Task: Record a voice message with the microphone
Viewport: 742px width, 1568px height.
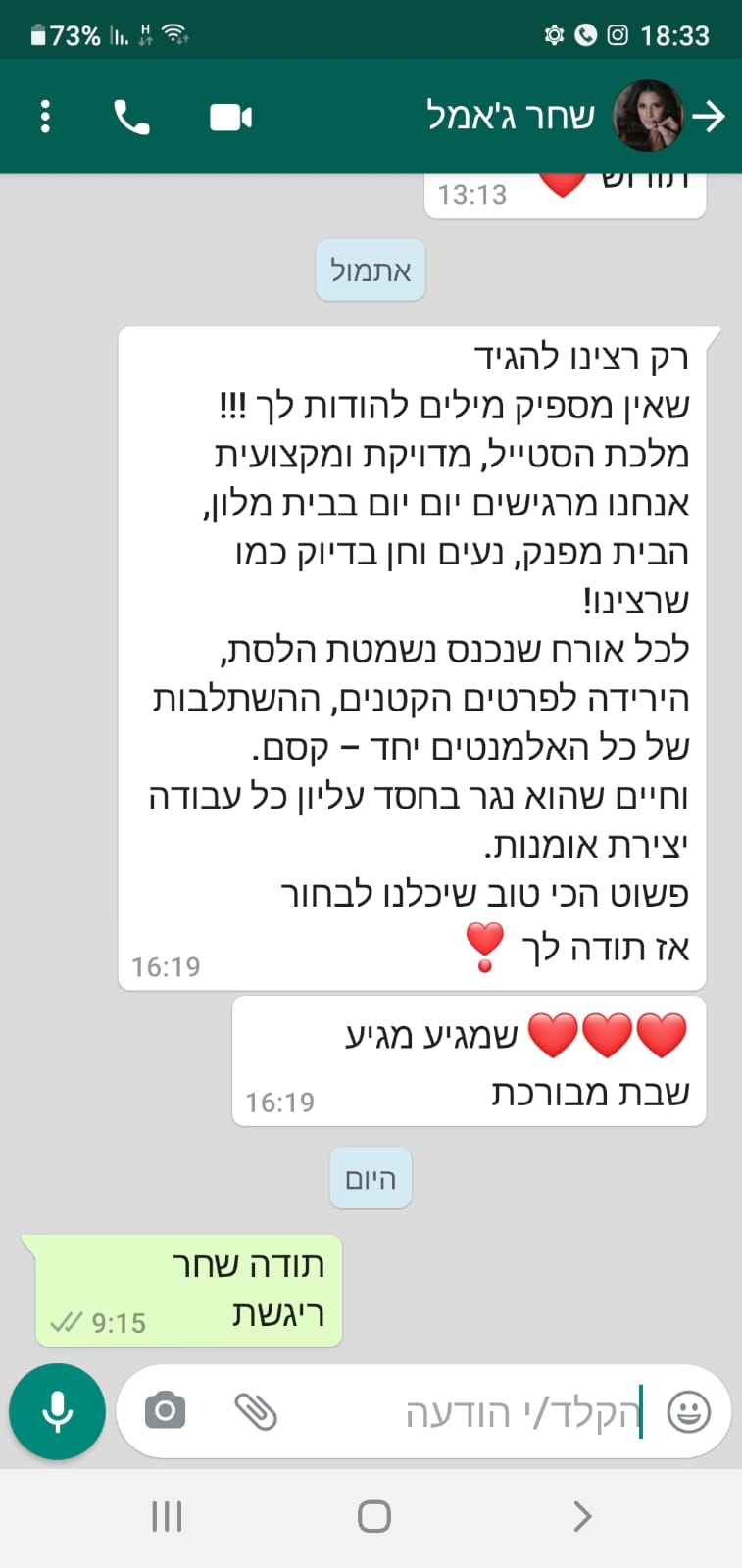Action: (57, 1411)
